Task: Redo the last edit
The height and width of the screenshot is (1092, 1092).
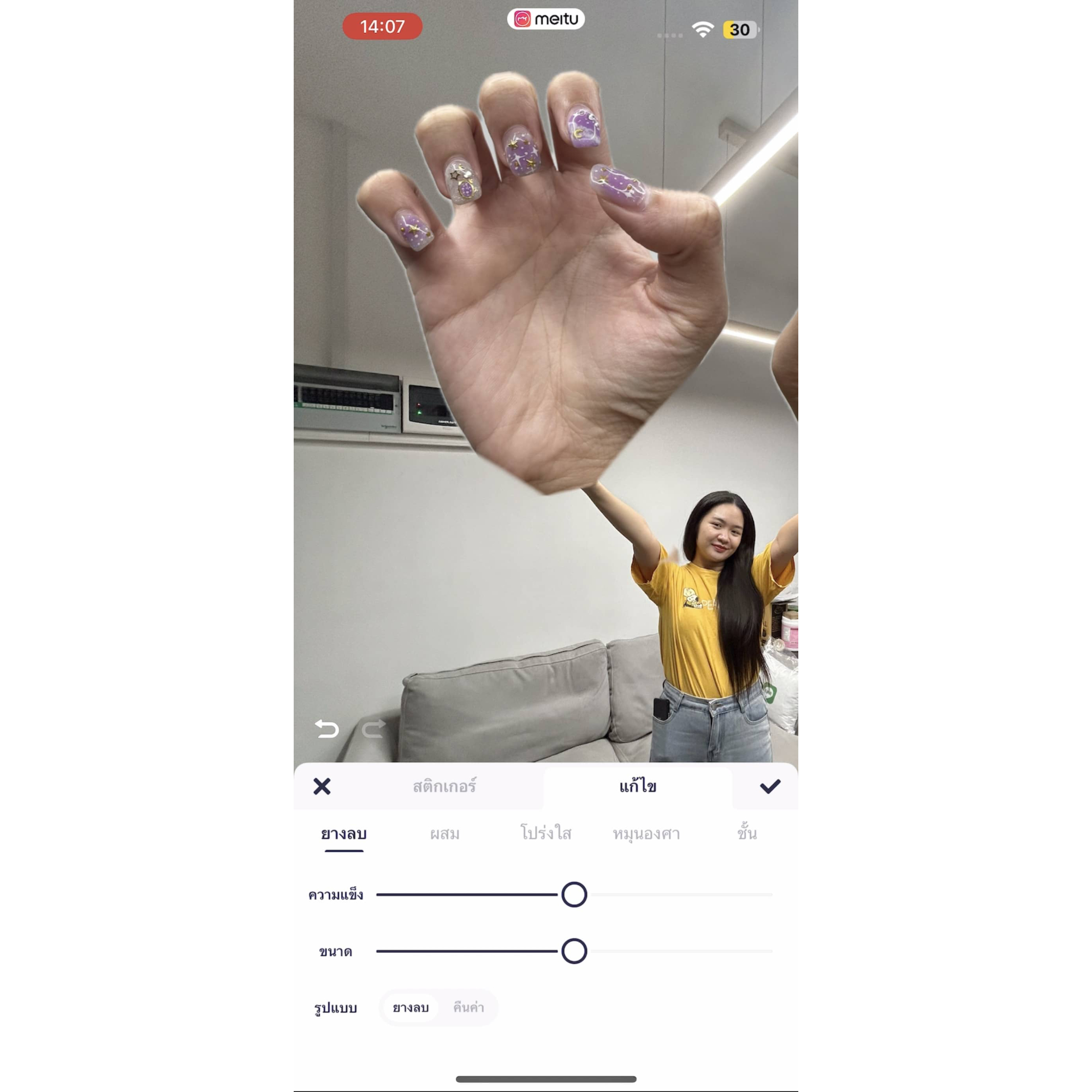Action: click(373, 729)
